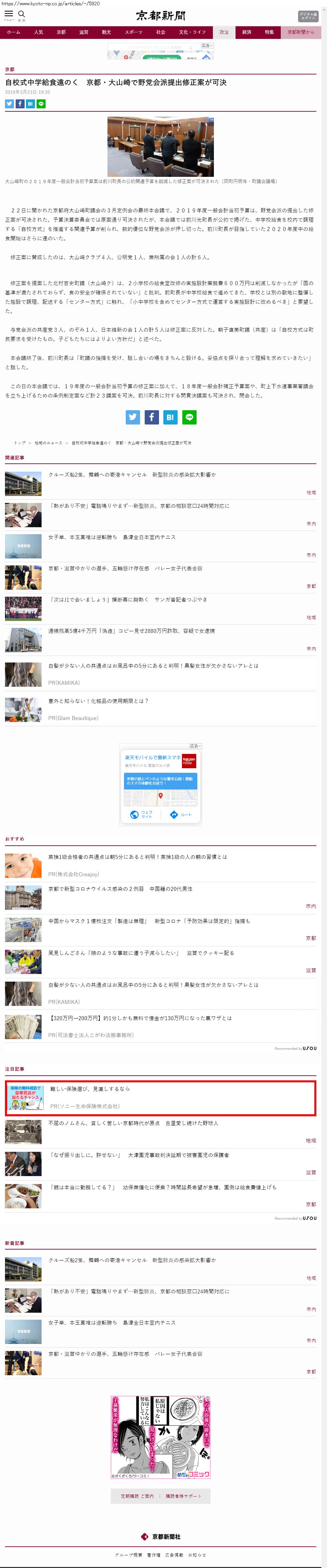This screenshot has height=1568, width=327.
Task: Open the 不屈のノムさん article
Action: tap(133, 1123)
